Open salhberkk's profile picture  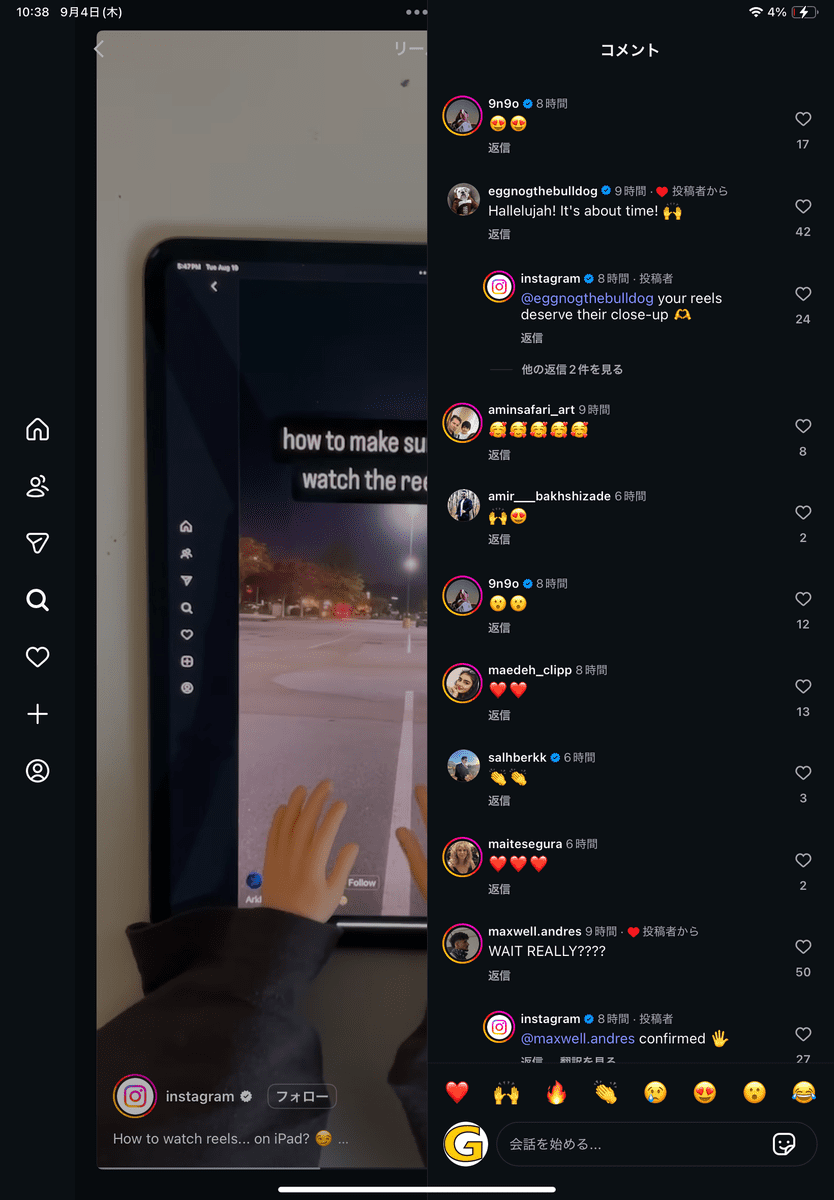pyautogui.click(x=463, y=766)
